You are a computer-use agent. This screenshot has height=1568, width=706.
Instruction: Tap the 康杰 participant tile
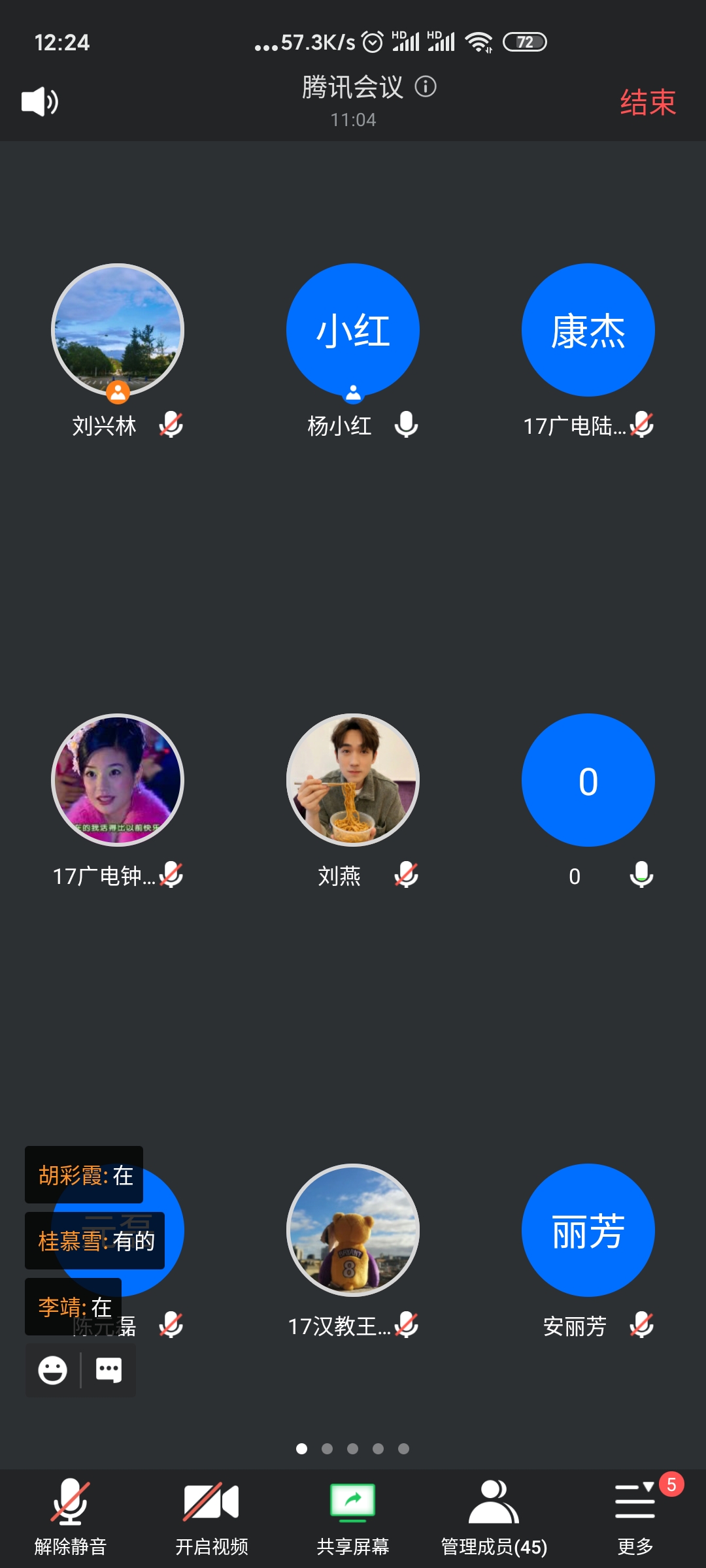588,330
